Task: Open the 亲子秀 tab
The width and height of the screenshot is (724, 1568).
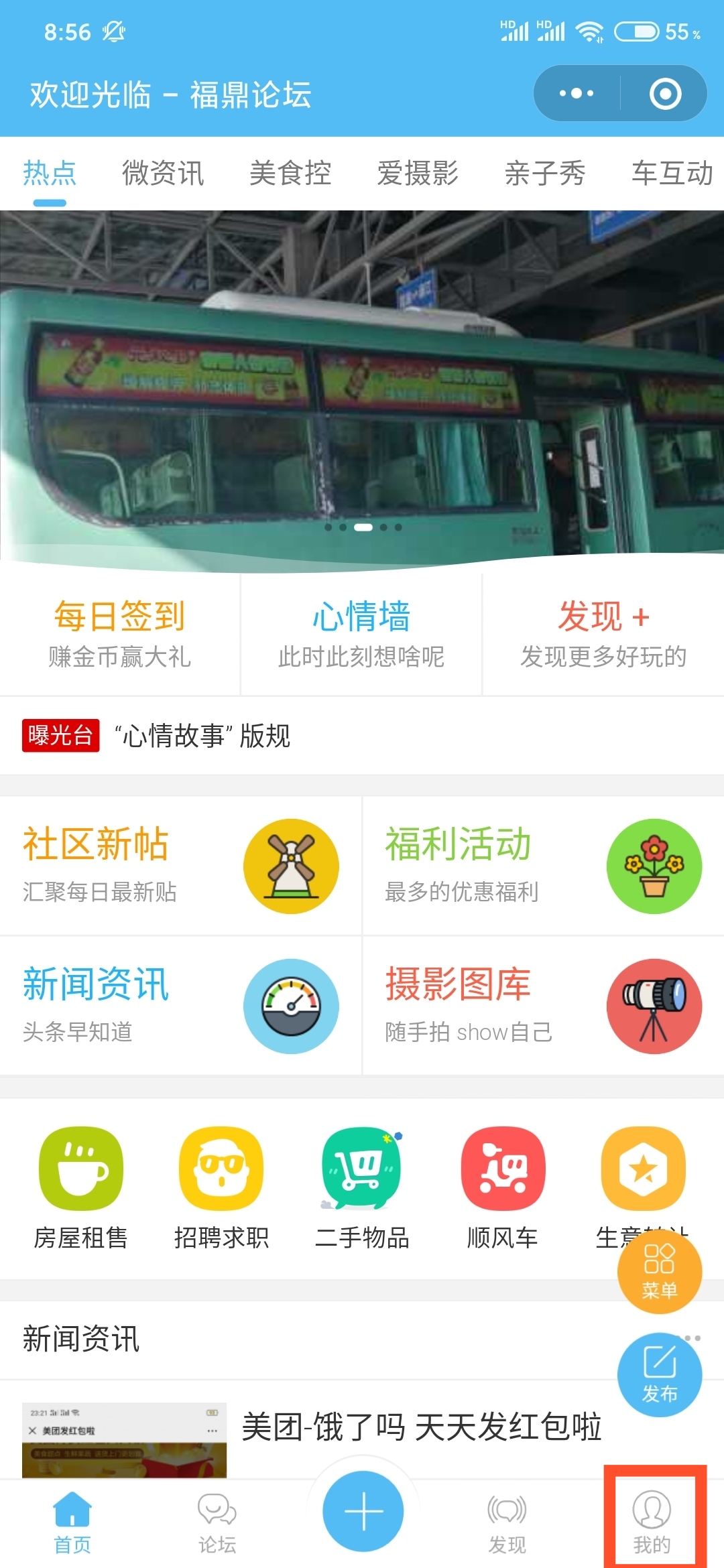Action: [x=545, y=174]
